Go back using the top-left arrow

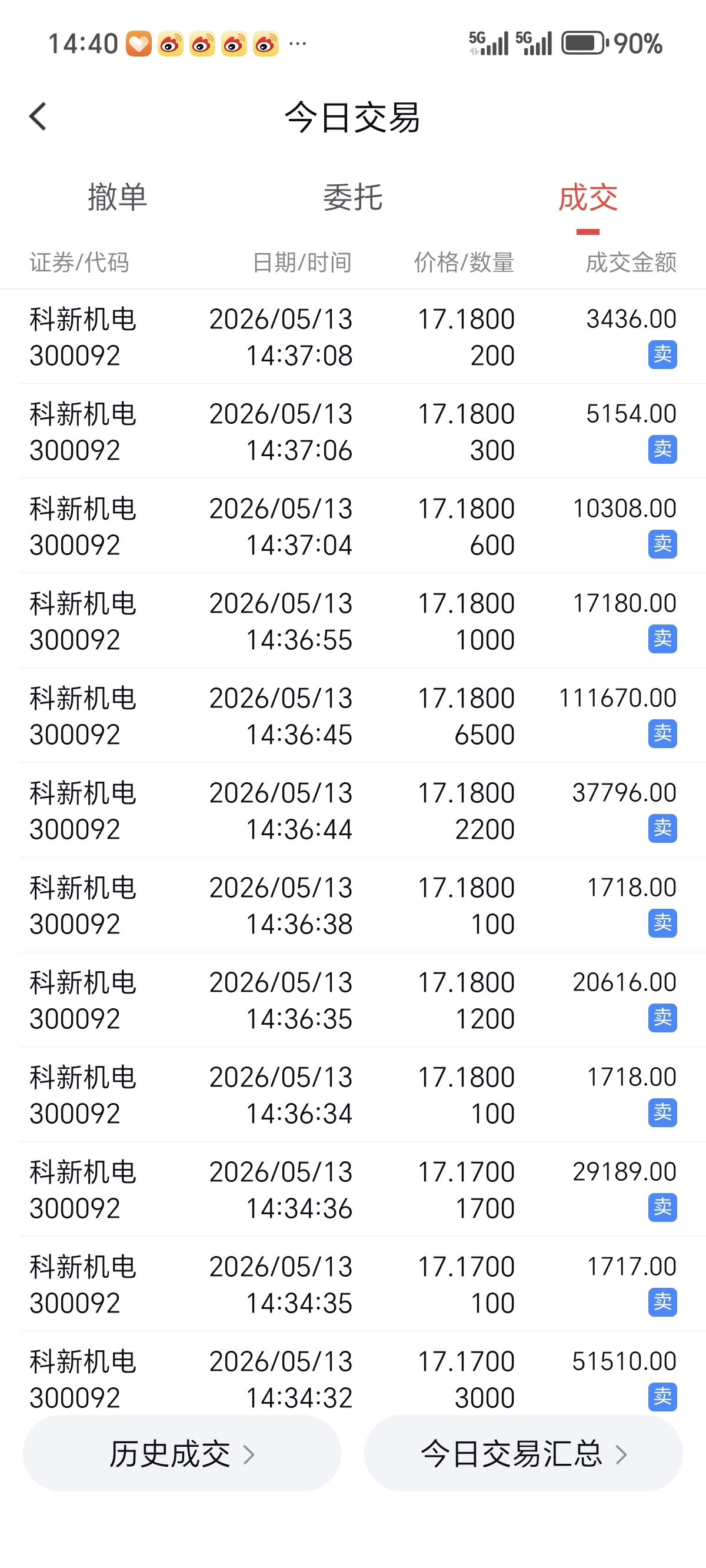coord(38,117)
